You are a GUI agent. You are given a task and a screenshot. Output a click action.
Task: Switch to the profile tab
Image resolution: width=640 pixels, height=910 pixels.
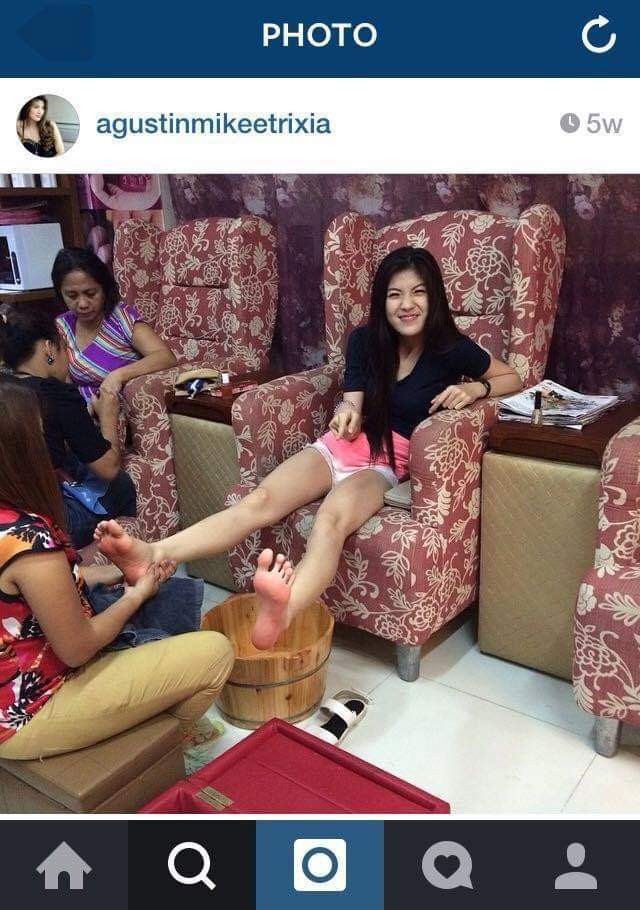coord(575,865)
